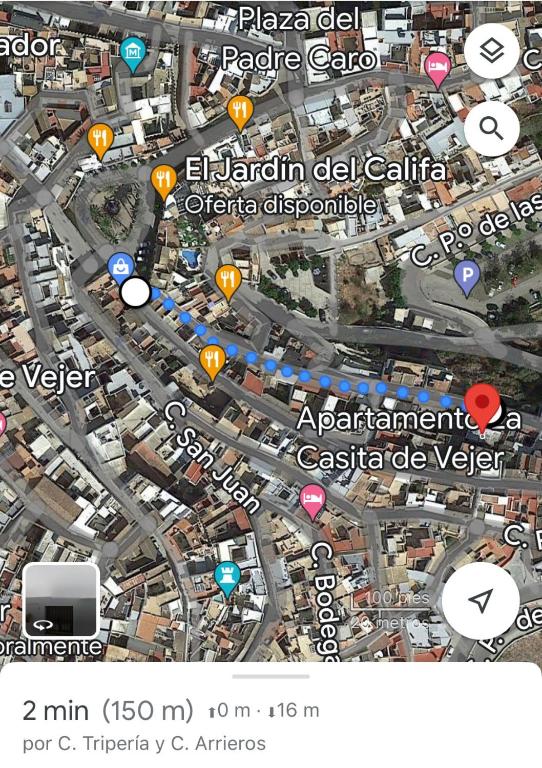Open the hotel pin near C. Bodega

pos(313,502)
